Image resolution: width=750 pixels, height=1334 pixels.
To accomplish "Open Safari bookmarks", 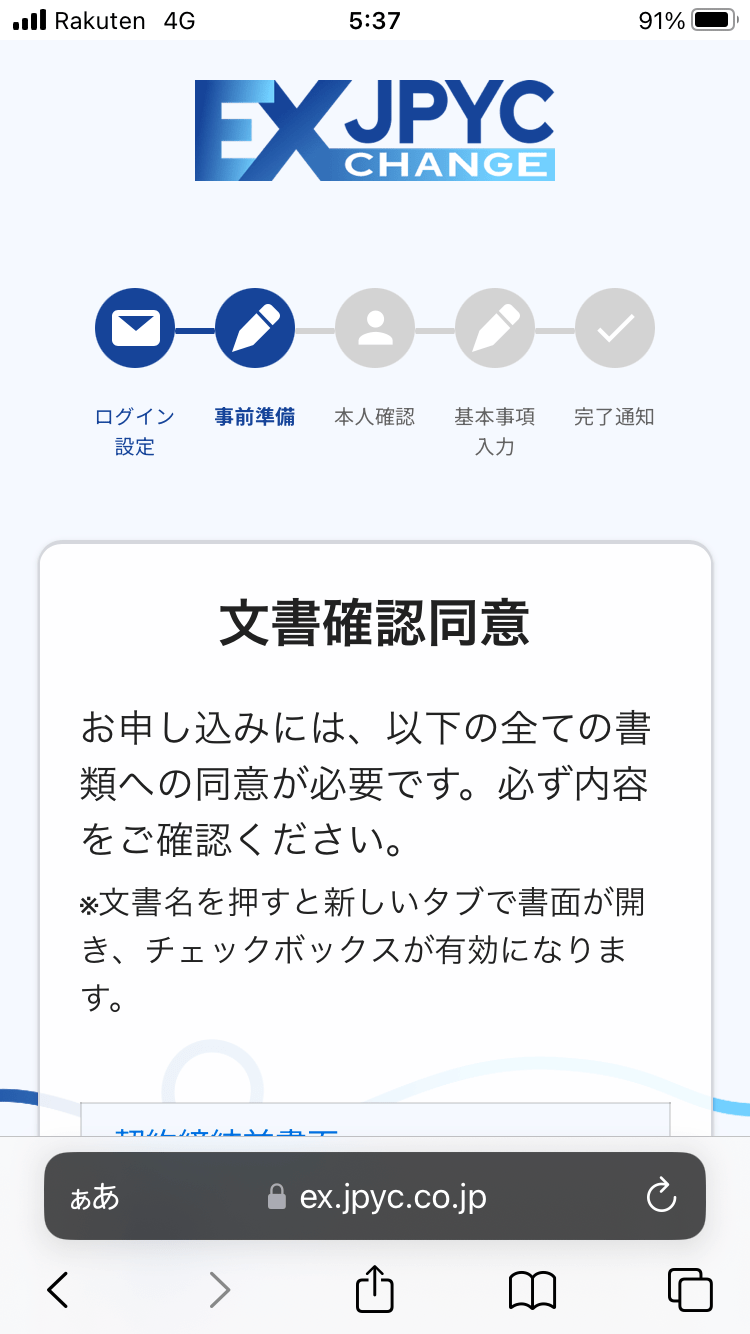I will (x=532, y=1290).
